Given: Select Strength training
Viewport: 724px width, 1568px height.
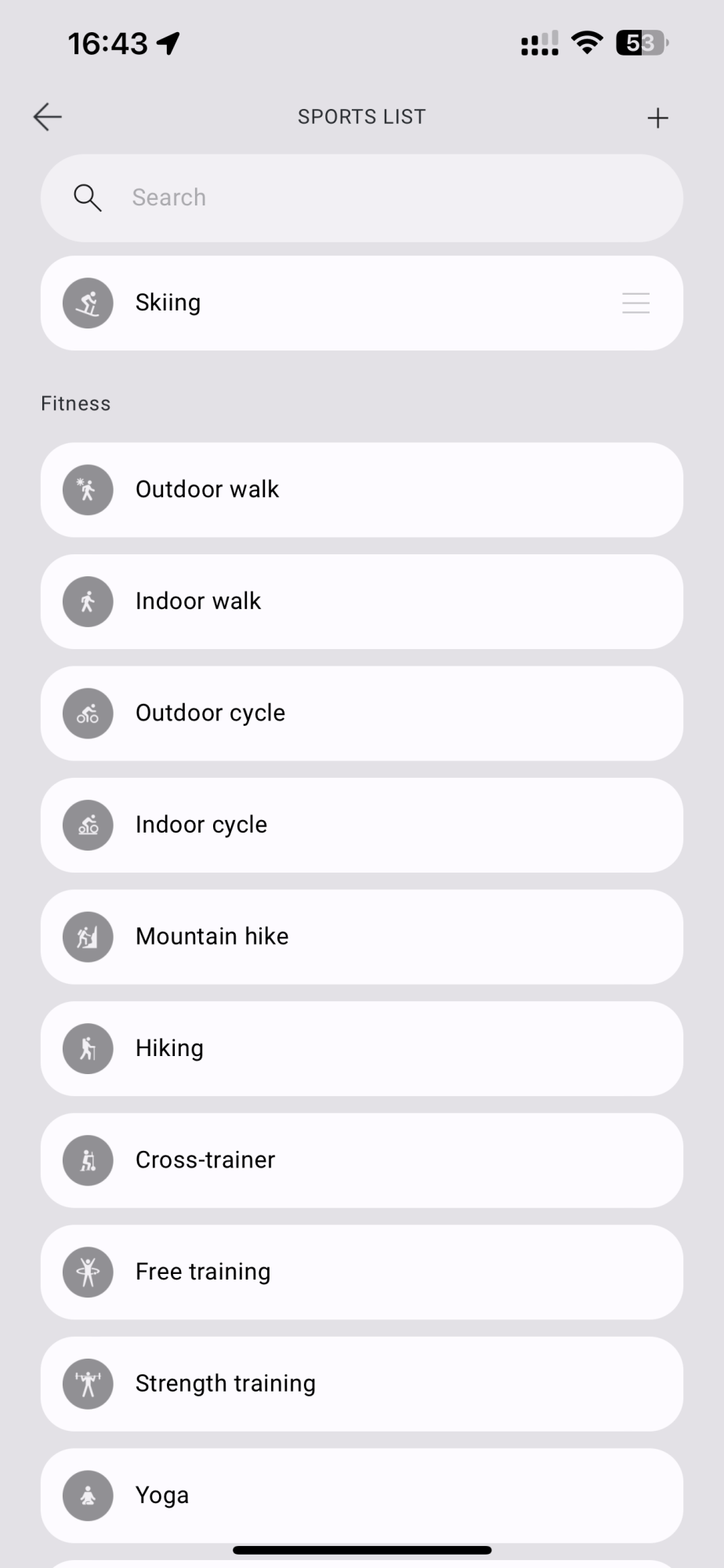Looking at the screenshot, I should pyautogui.click(x=361, y=1384).
